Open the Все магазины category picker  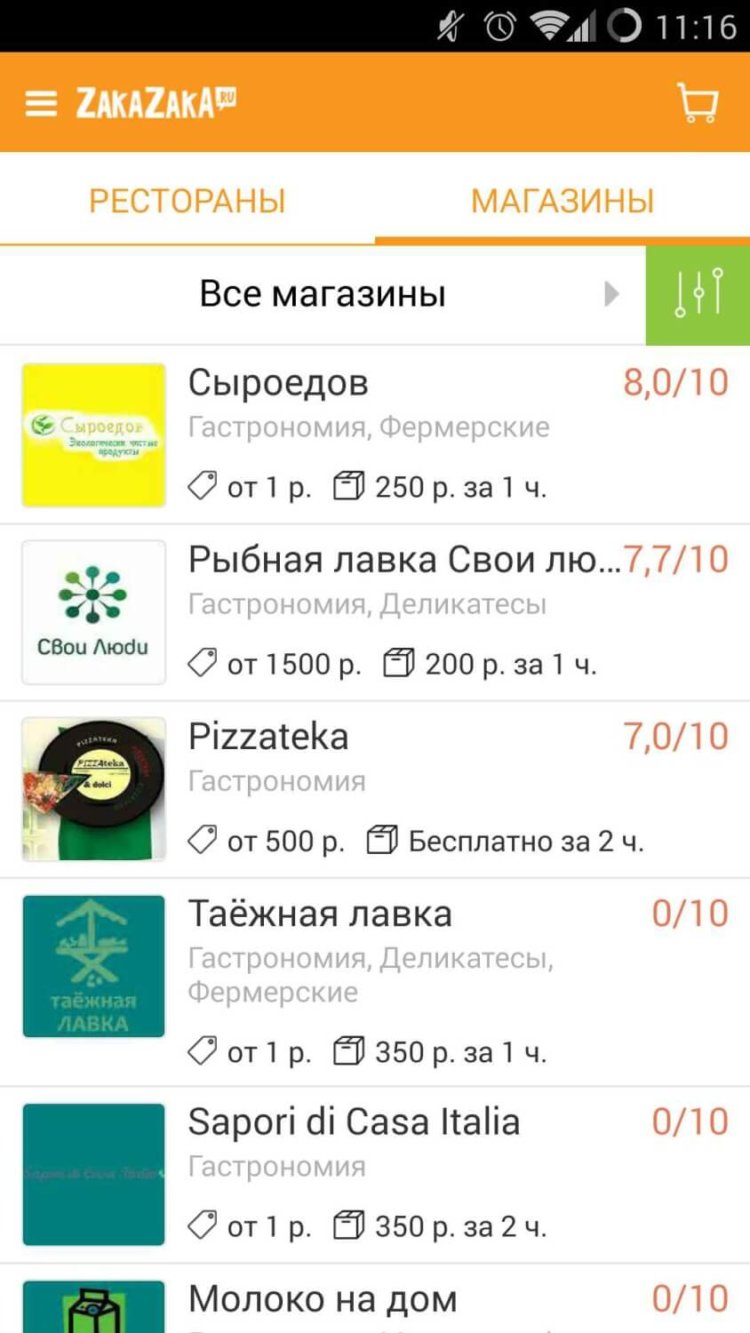click(321, 292)
